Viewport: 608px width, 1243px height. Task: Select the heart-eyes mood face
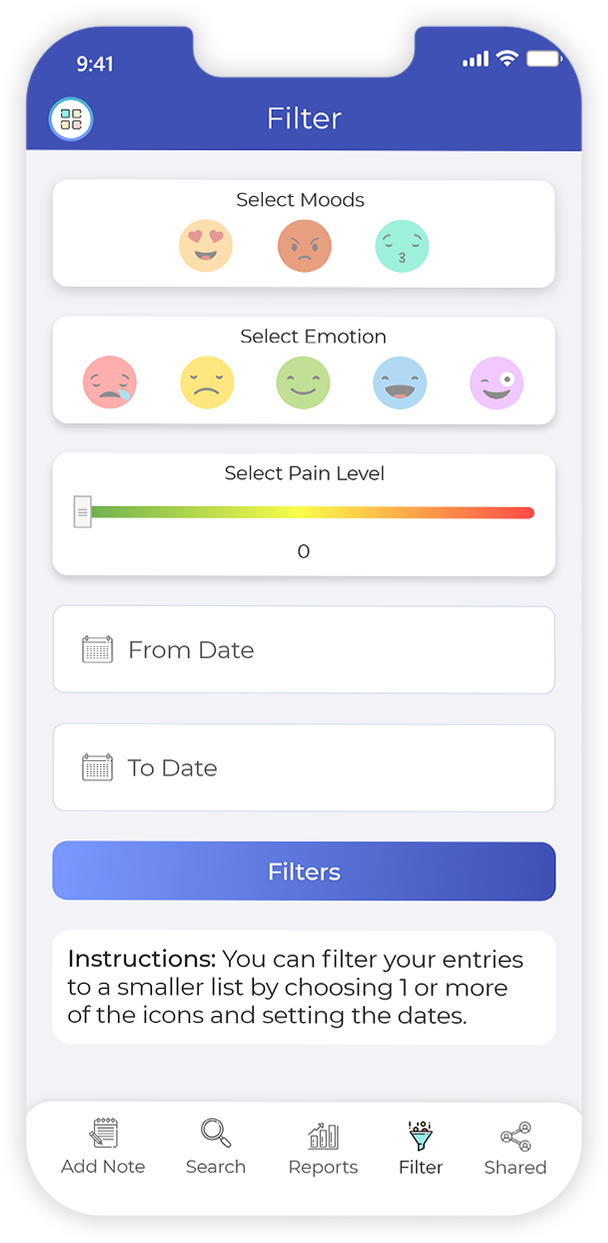click(x=206, y=246)
